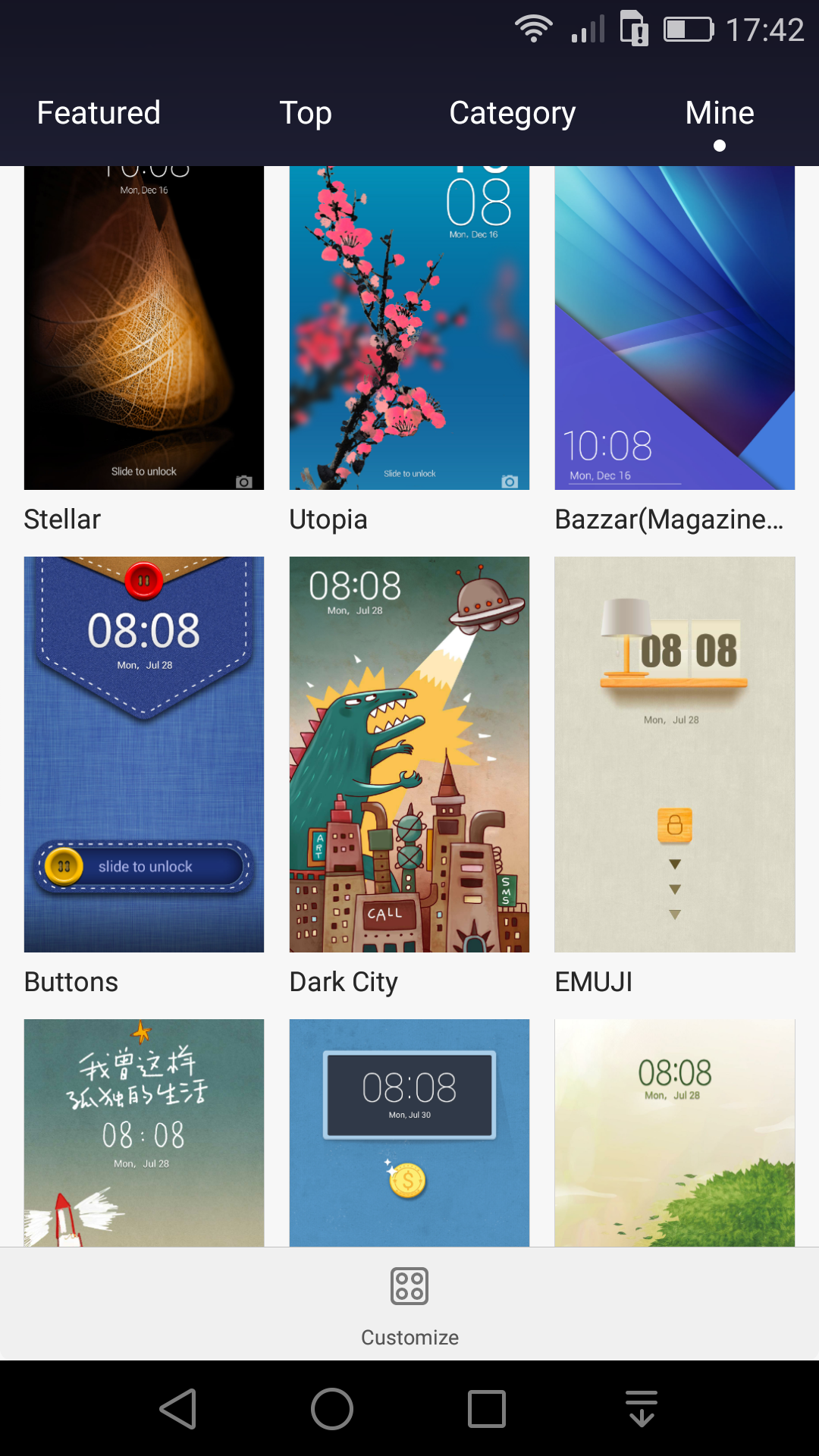819x1456 pixels.
Task: Go back using the navigation bar
Action: tap(179, 1409)
